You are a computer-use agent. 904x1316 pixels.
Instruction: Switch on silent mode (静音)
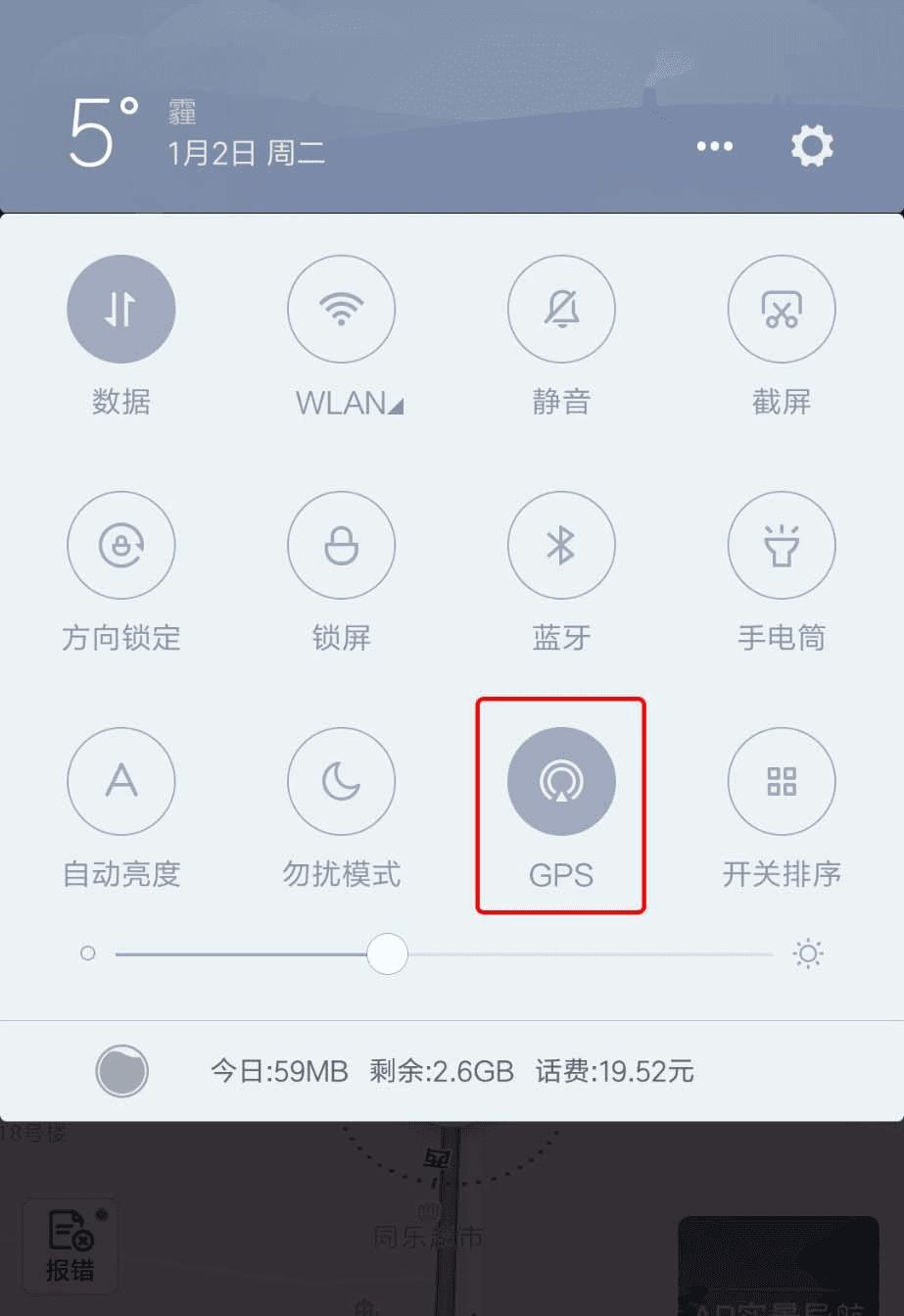561,310
